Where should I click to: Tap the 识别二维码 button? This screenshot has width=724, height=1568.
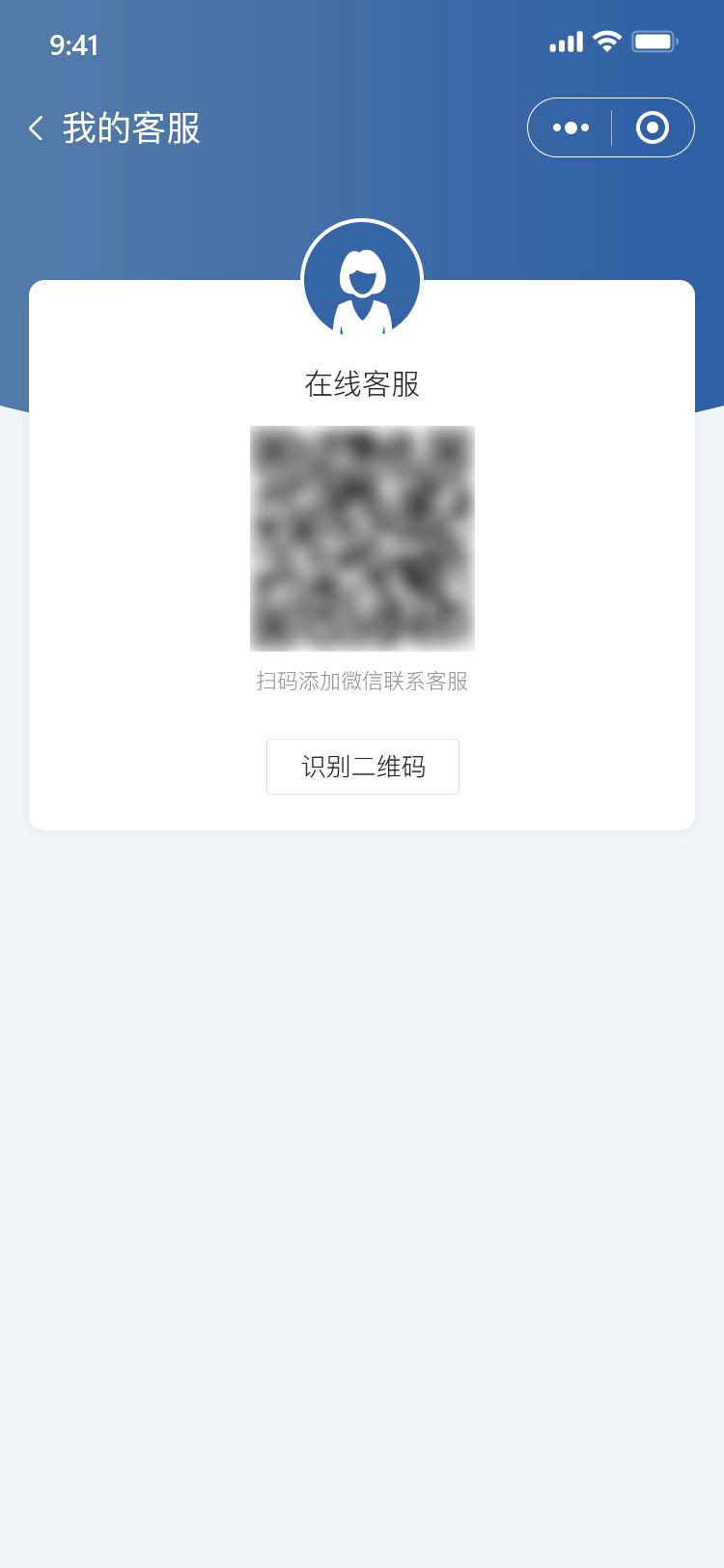point(362,767)
